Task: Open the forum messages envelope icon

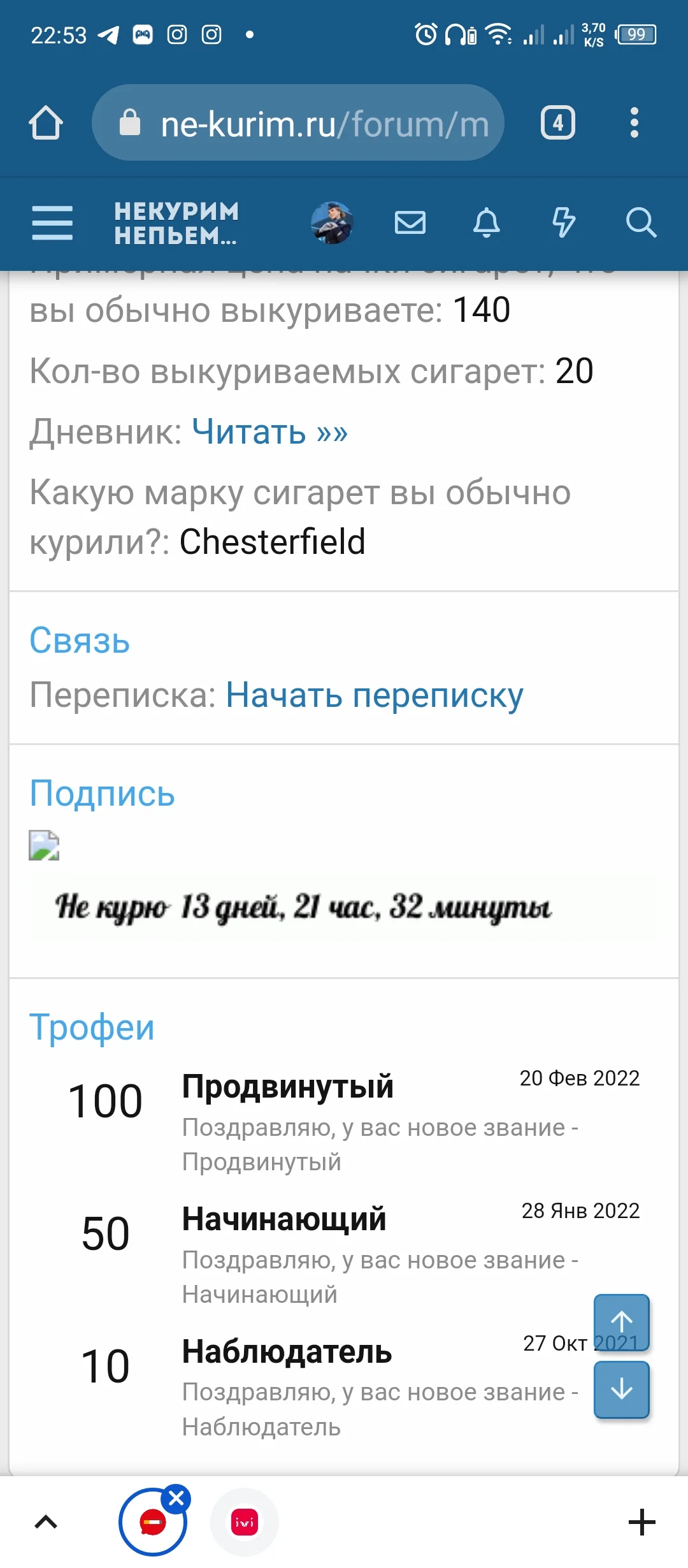Action: point(410,223)
